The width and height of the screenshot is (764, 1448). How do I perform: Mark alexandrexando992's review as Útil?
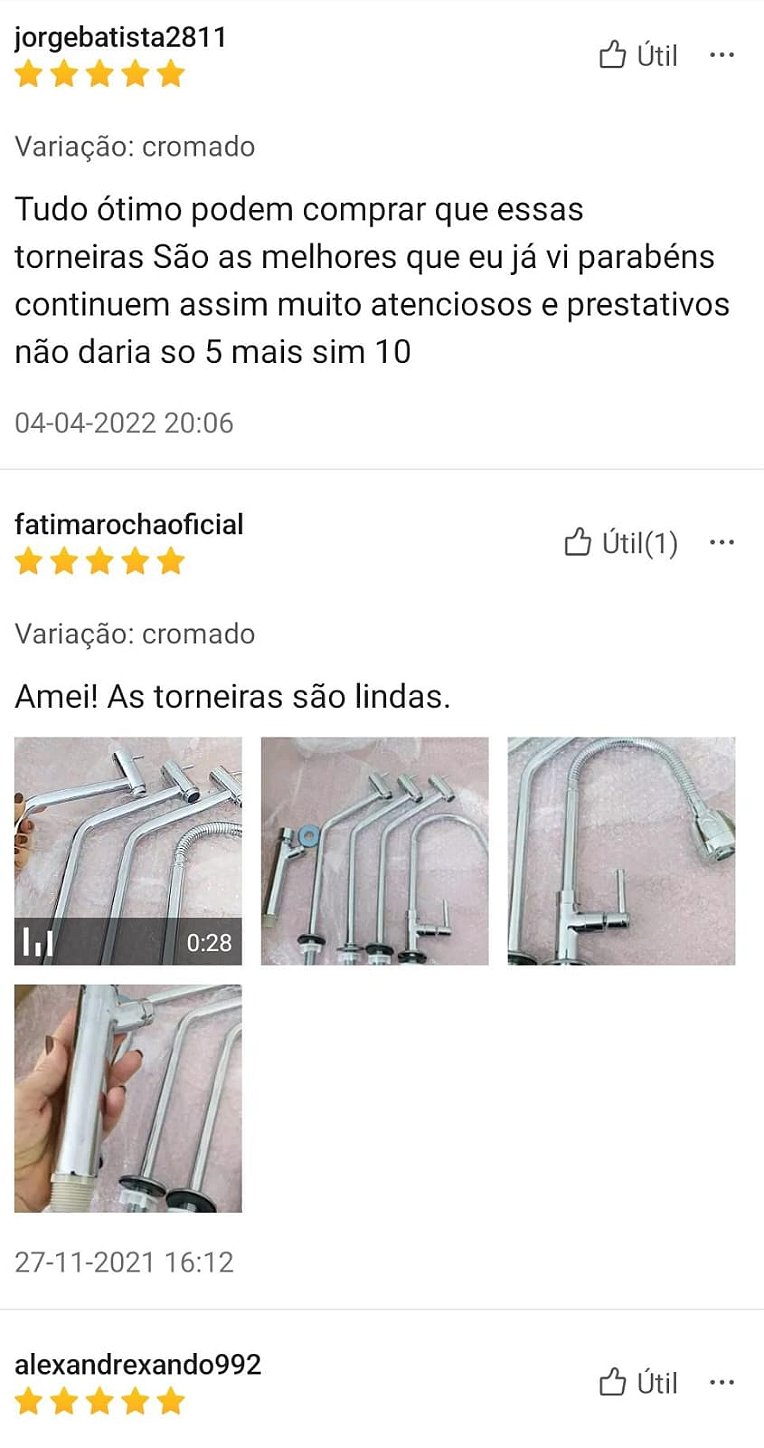[638, 1383]
